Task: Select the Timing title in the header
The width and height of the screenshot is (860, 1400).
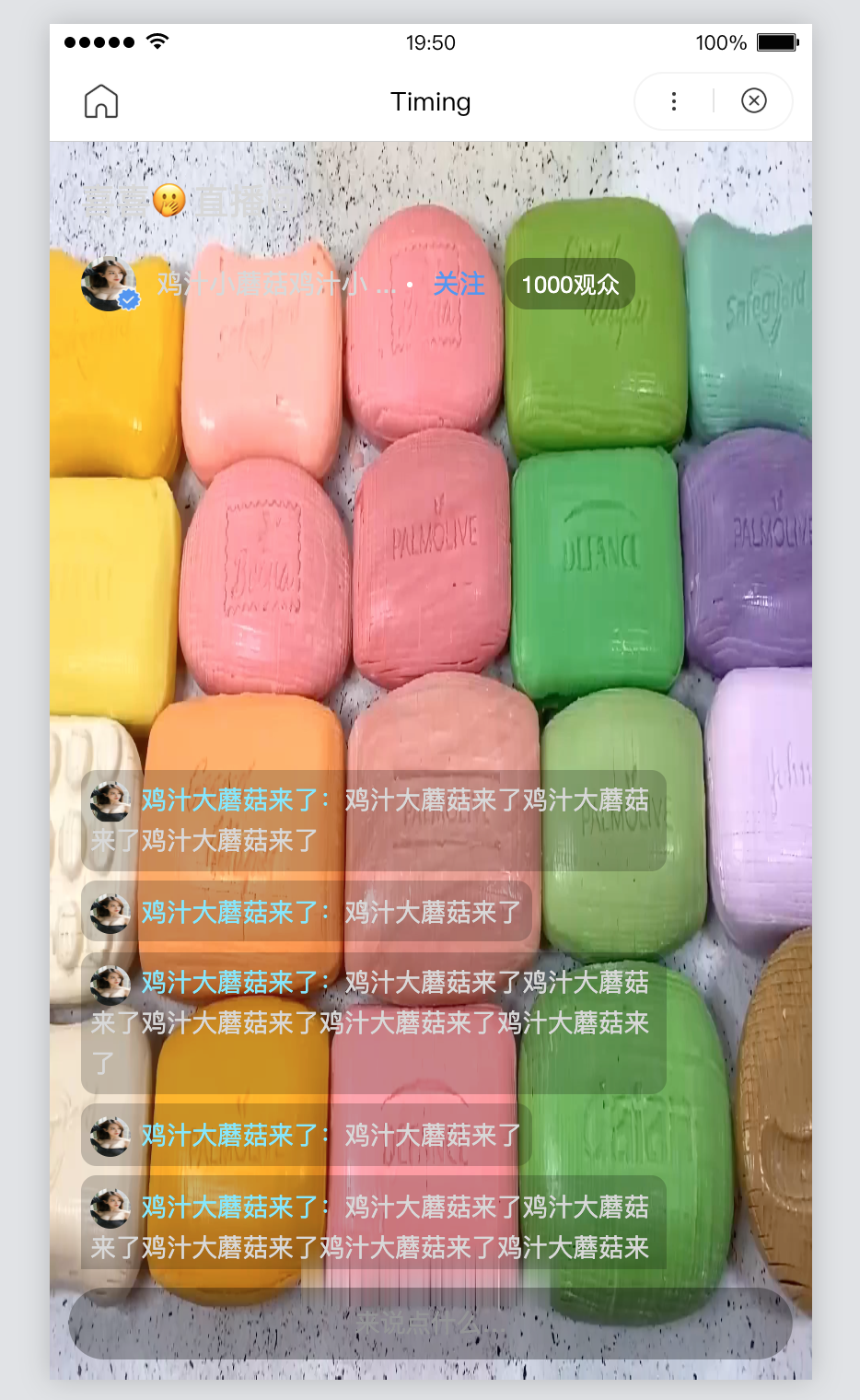Action: point(430,102)
